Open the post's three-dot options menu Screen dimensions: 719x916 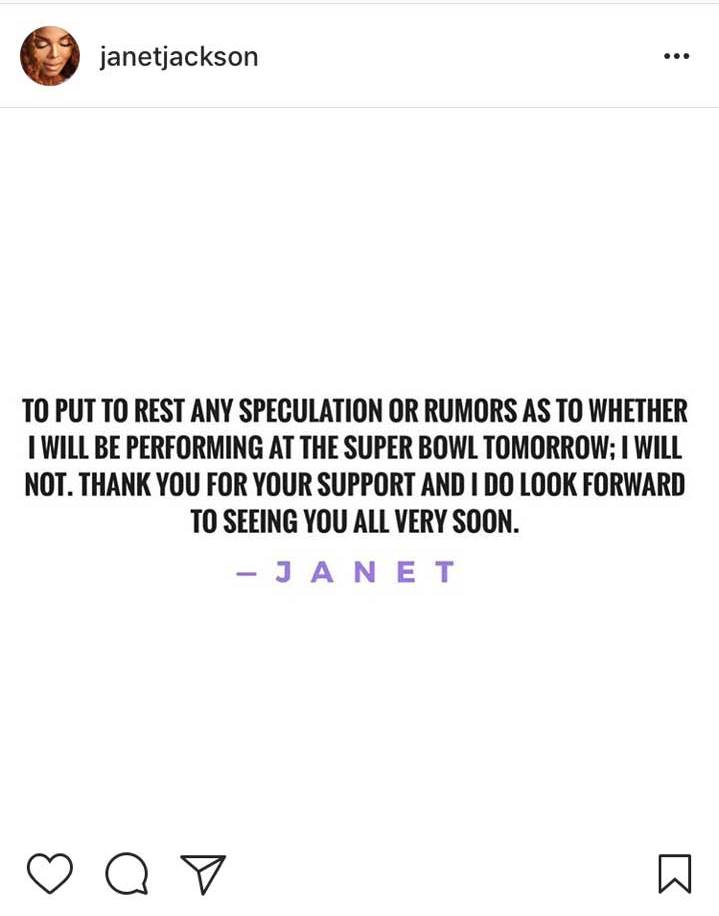[x=676, y=57]
